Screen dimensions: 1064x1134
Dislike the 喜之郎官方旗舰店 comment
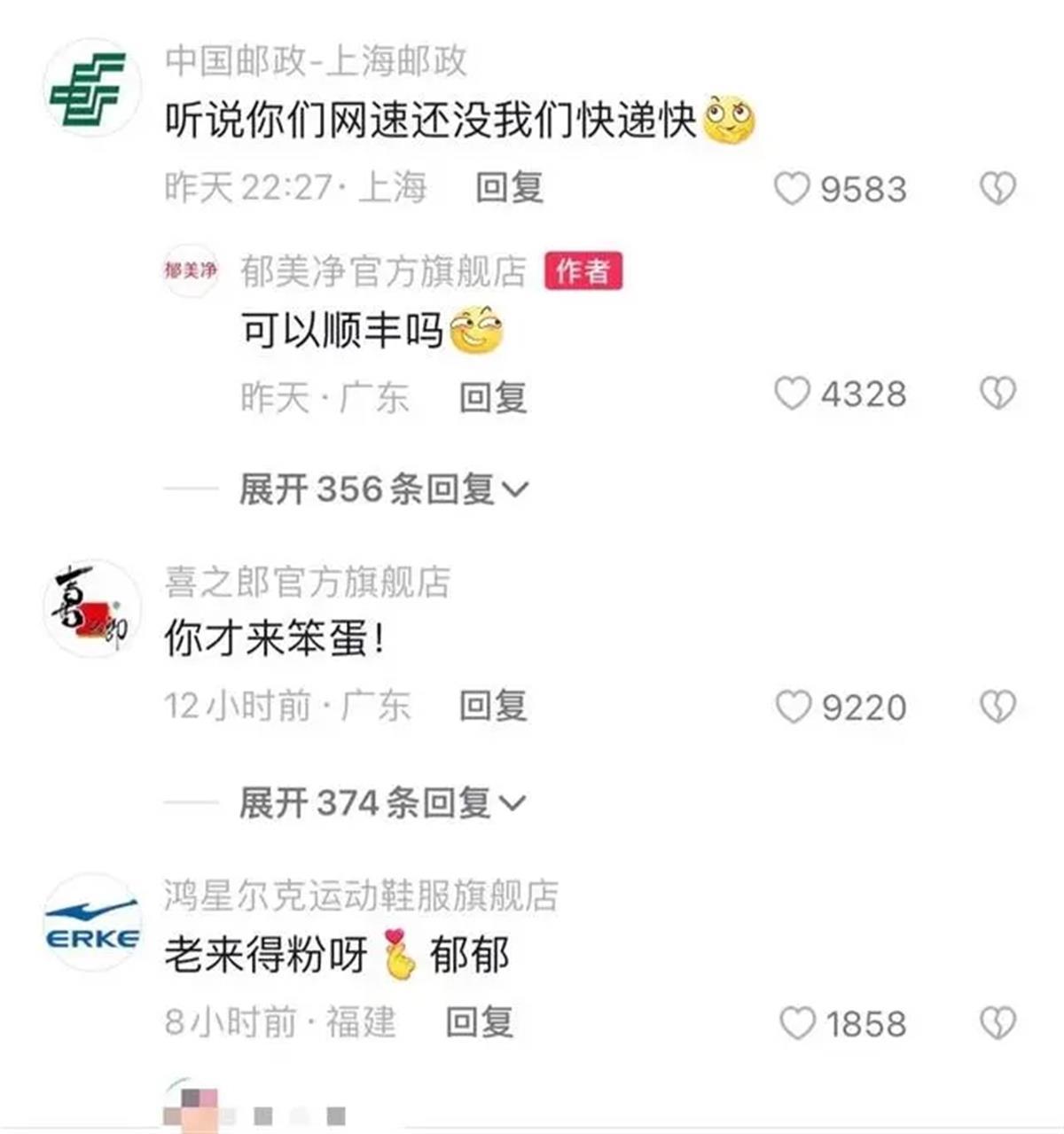[997, 707]
